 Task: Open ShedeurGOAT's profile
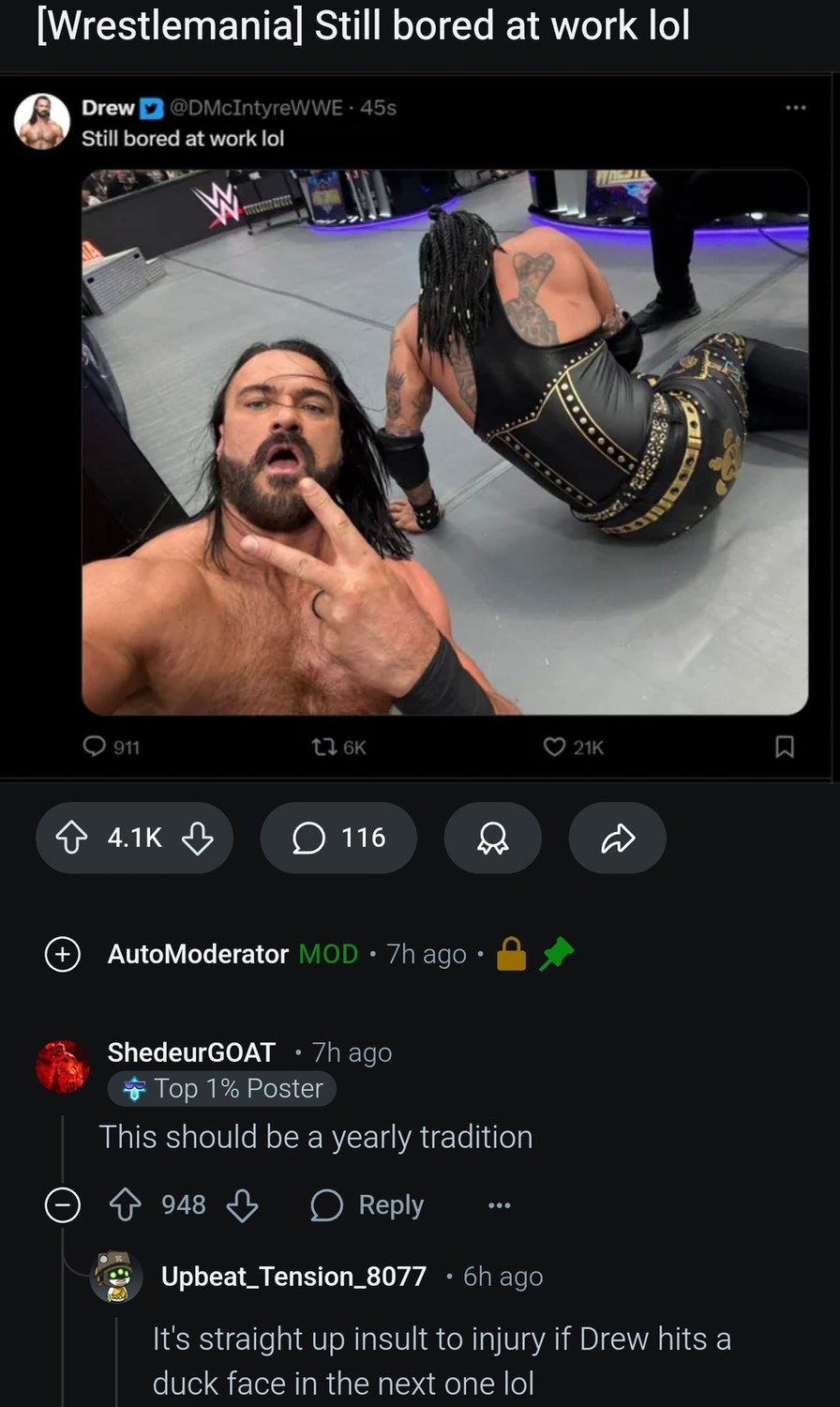(x=191, y=1052)
